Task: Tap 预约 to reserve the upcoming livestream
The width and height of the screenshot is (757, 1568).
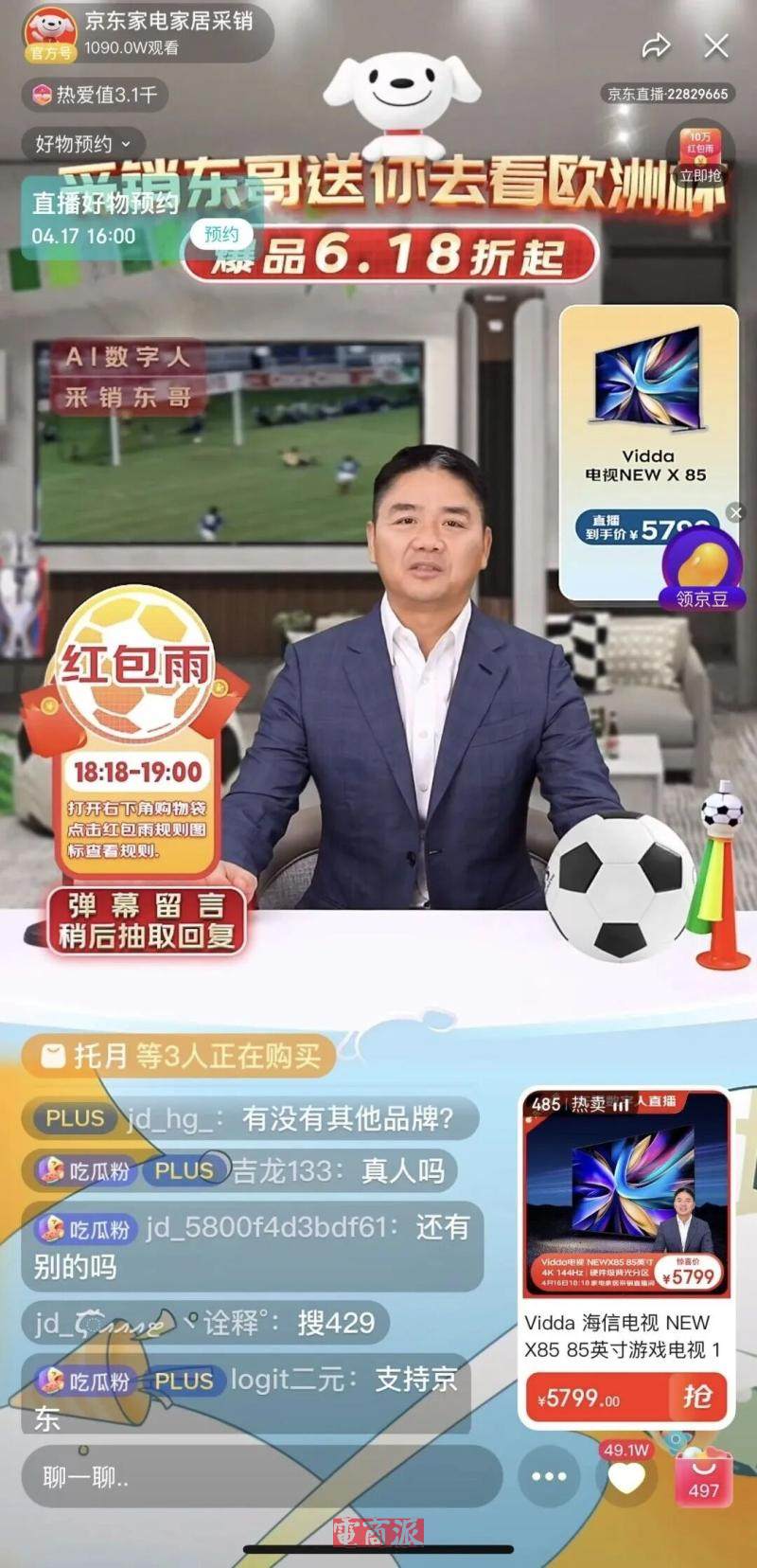Action: (x=221, y=235)
